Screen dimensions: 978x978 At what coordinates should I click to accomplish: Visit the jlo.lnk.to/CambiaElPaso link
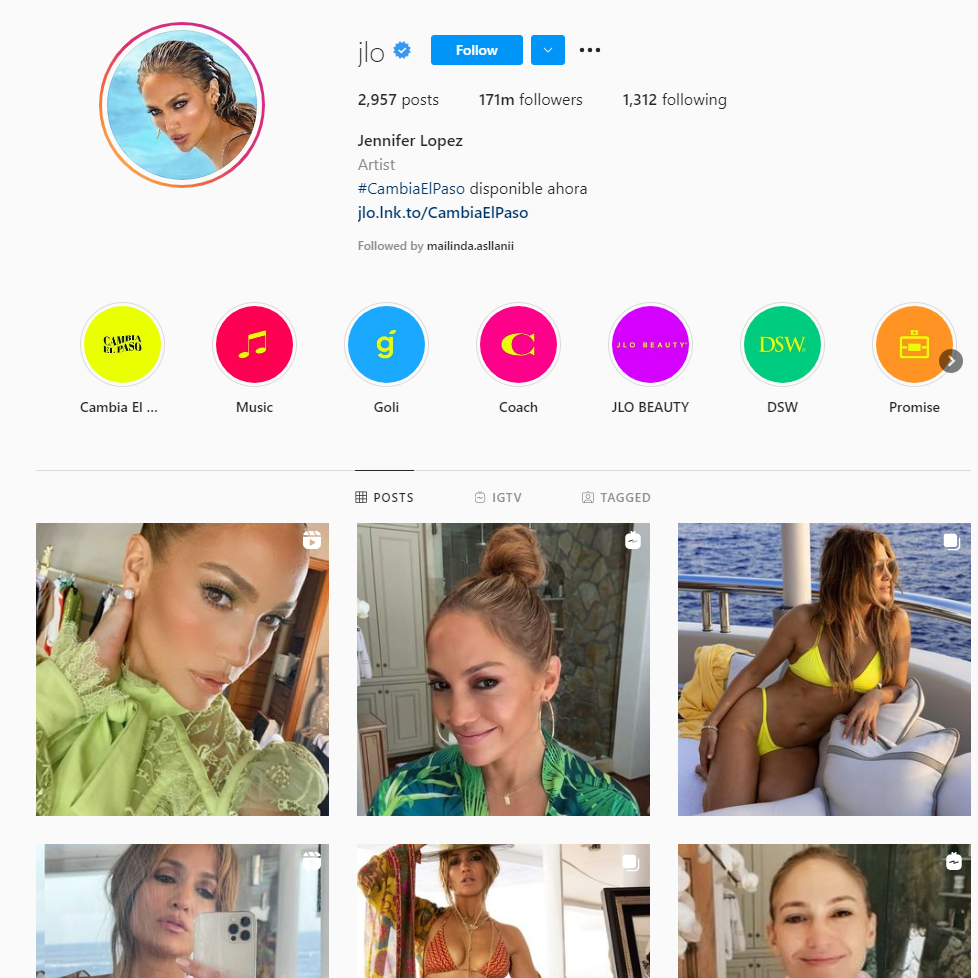[442, 212]
